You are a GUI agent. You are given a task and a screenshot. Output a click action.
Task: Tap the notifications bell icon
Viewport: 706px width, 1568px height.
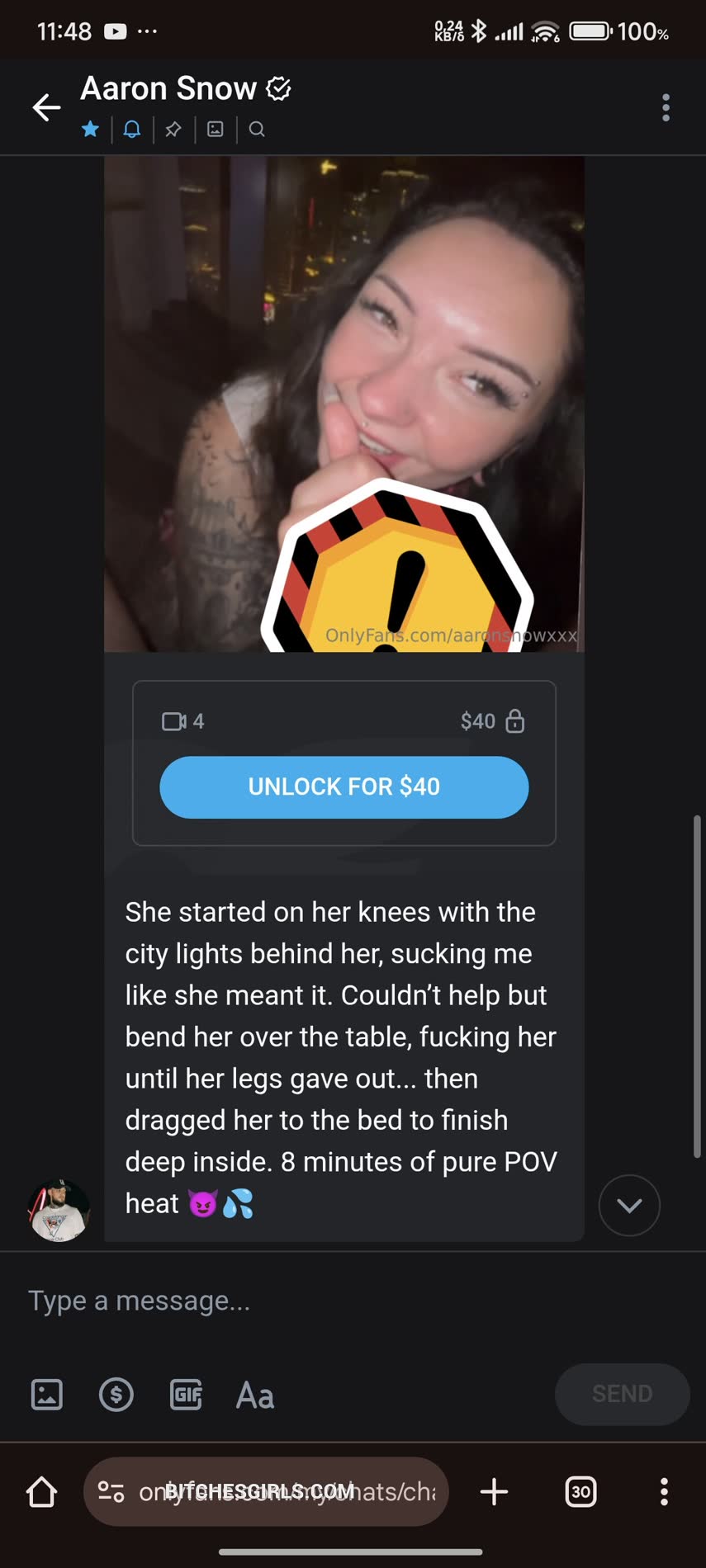coord(132,130)
